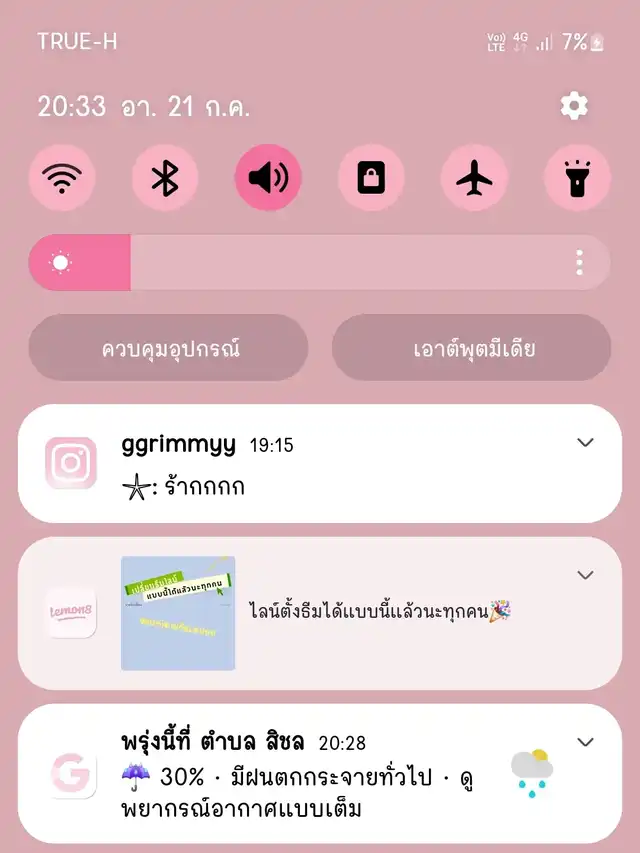Open Instagram notification from ggrimmyy
Image resolution: width=640 pixels, height=853 pixels.
click(300, 465)
